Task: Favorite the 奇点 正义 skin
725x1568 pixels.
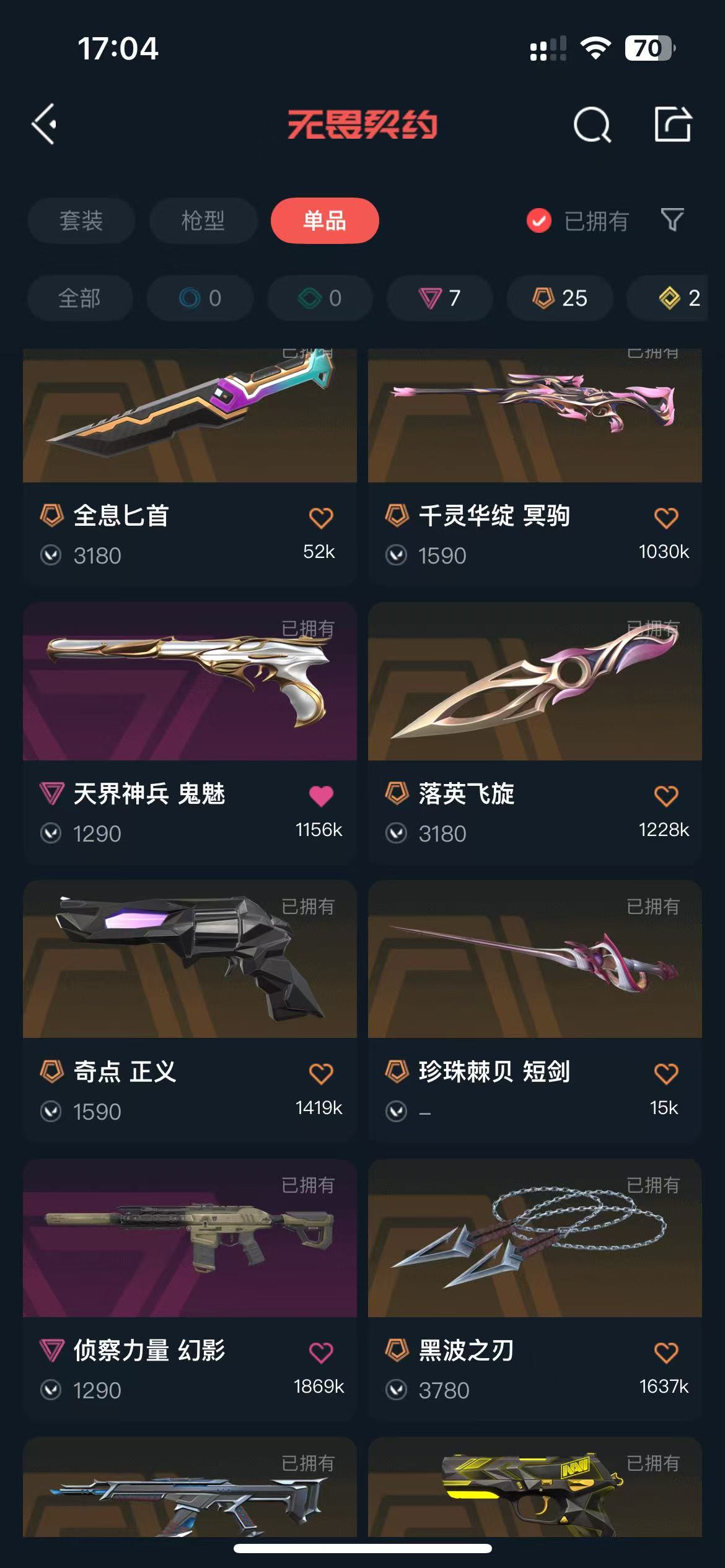Action: (321, 1074)
